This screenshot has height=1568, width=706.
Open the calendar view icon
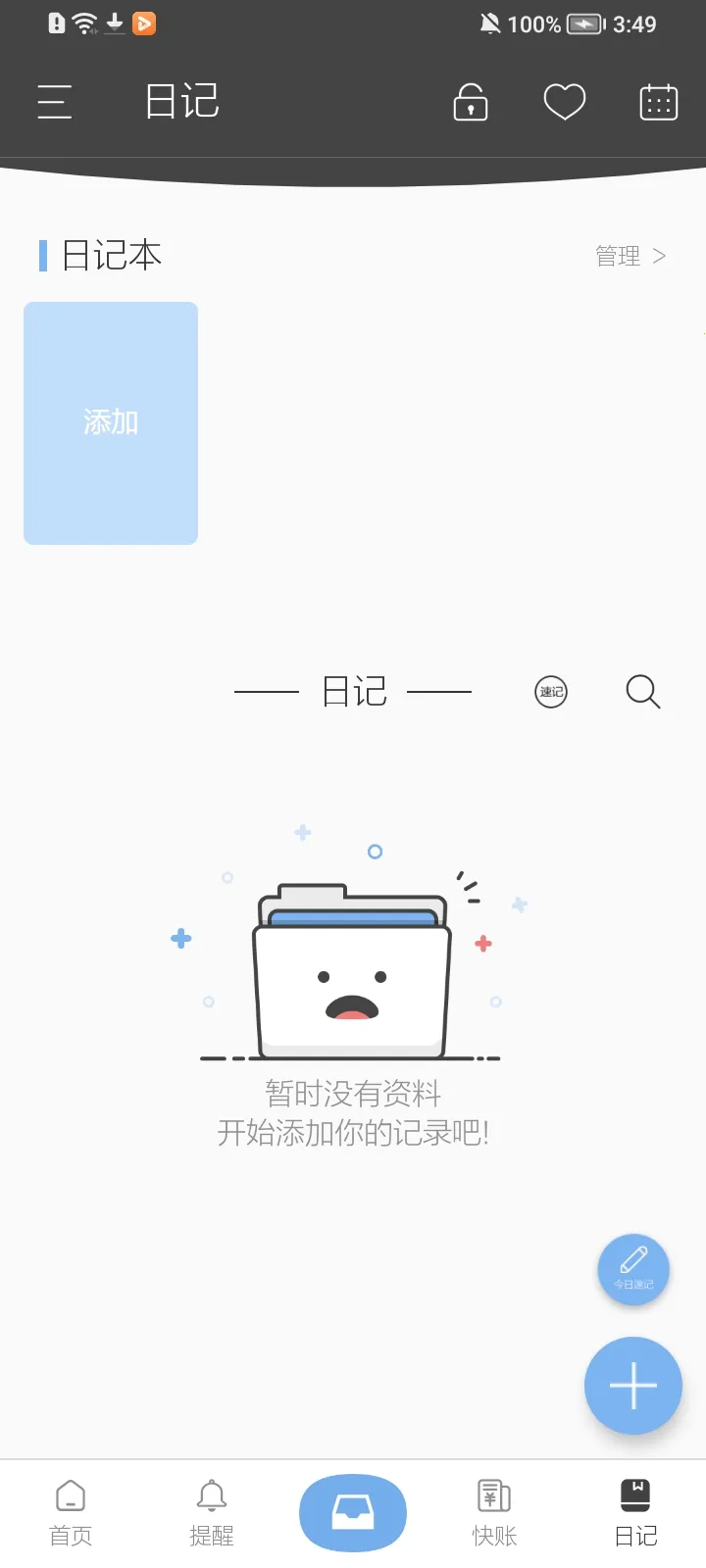coord(659,102)
